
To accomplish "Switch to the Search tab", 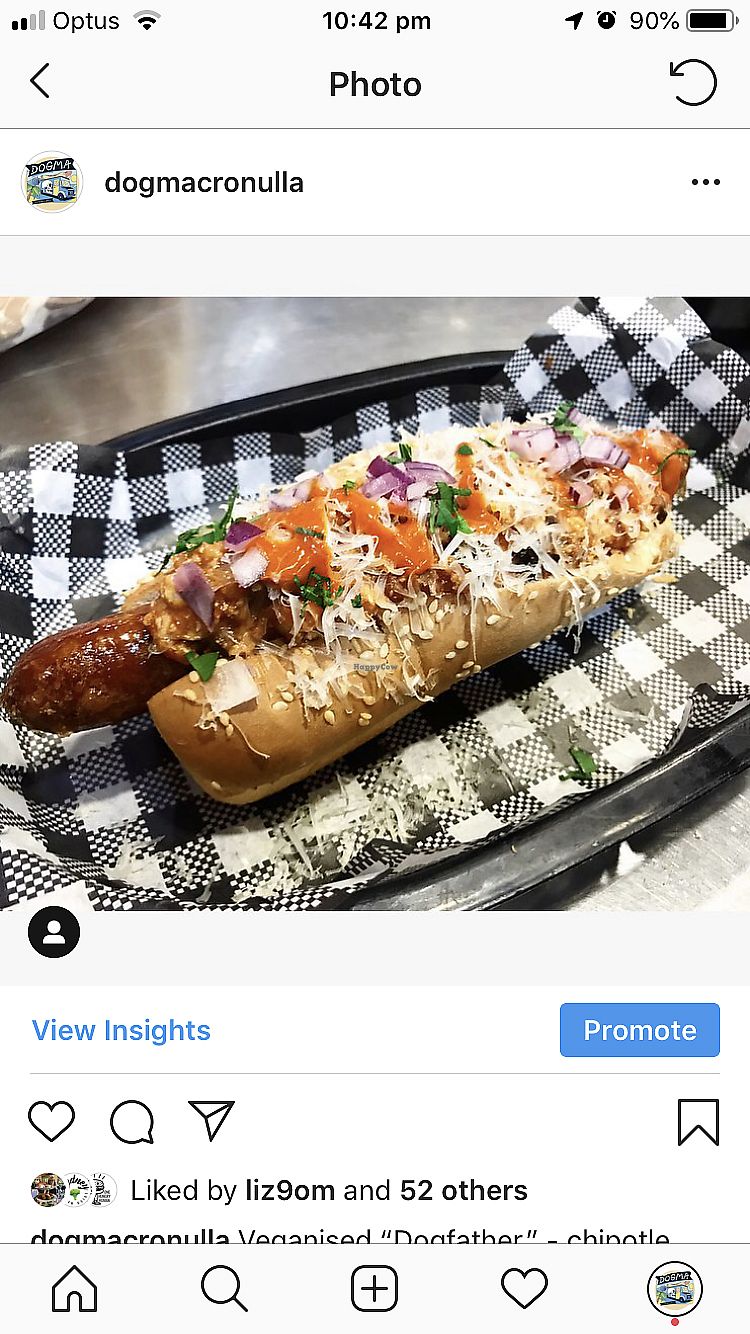I will 224,1289.
